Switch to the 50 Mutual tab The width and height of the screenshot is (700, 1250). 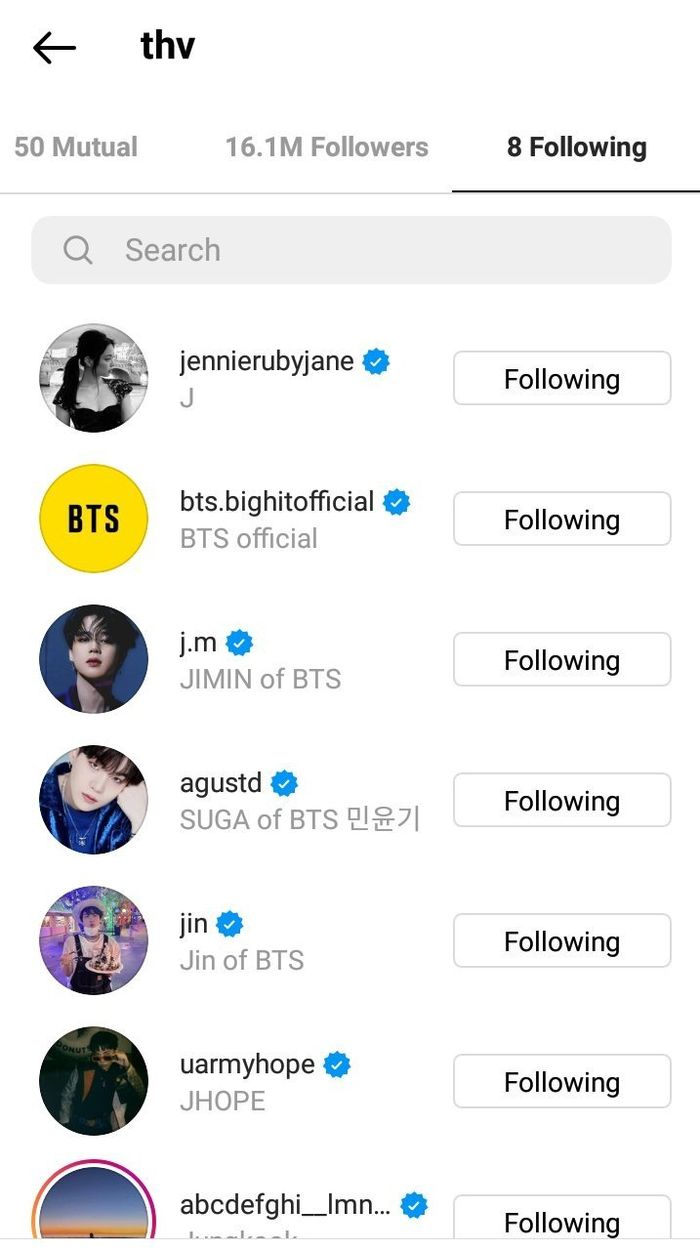coord(76,147)
